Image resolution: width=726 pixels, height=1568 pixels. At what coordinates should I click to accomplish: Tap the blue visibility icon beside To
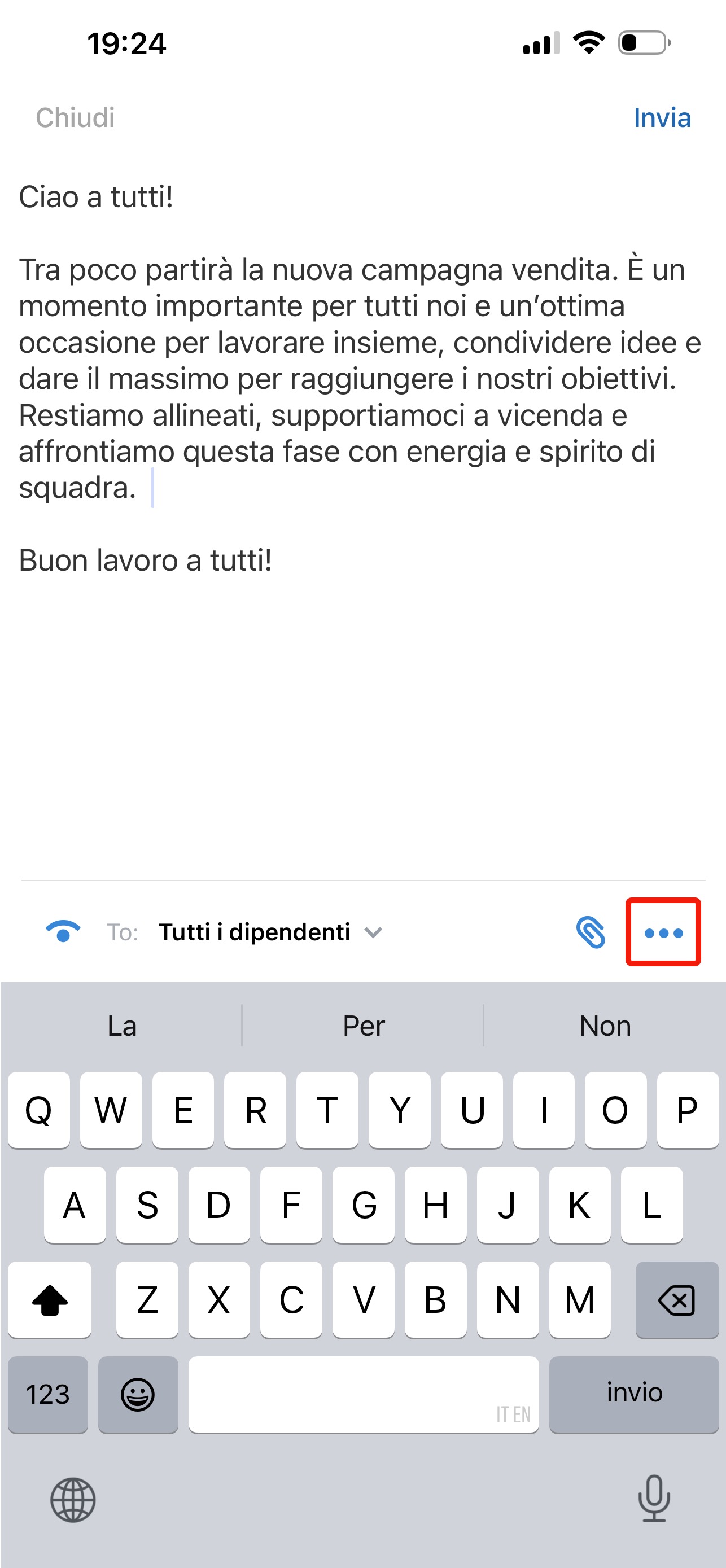point(63,932)
